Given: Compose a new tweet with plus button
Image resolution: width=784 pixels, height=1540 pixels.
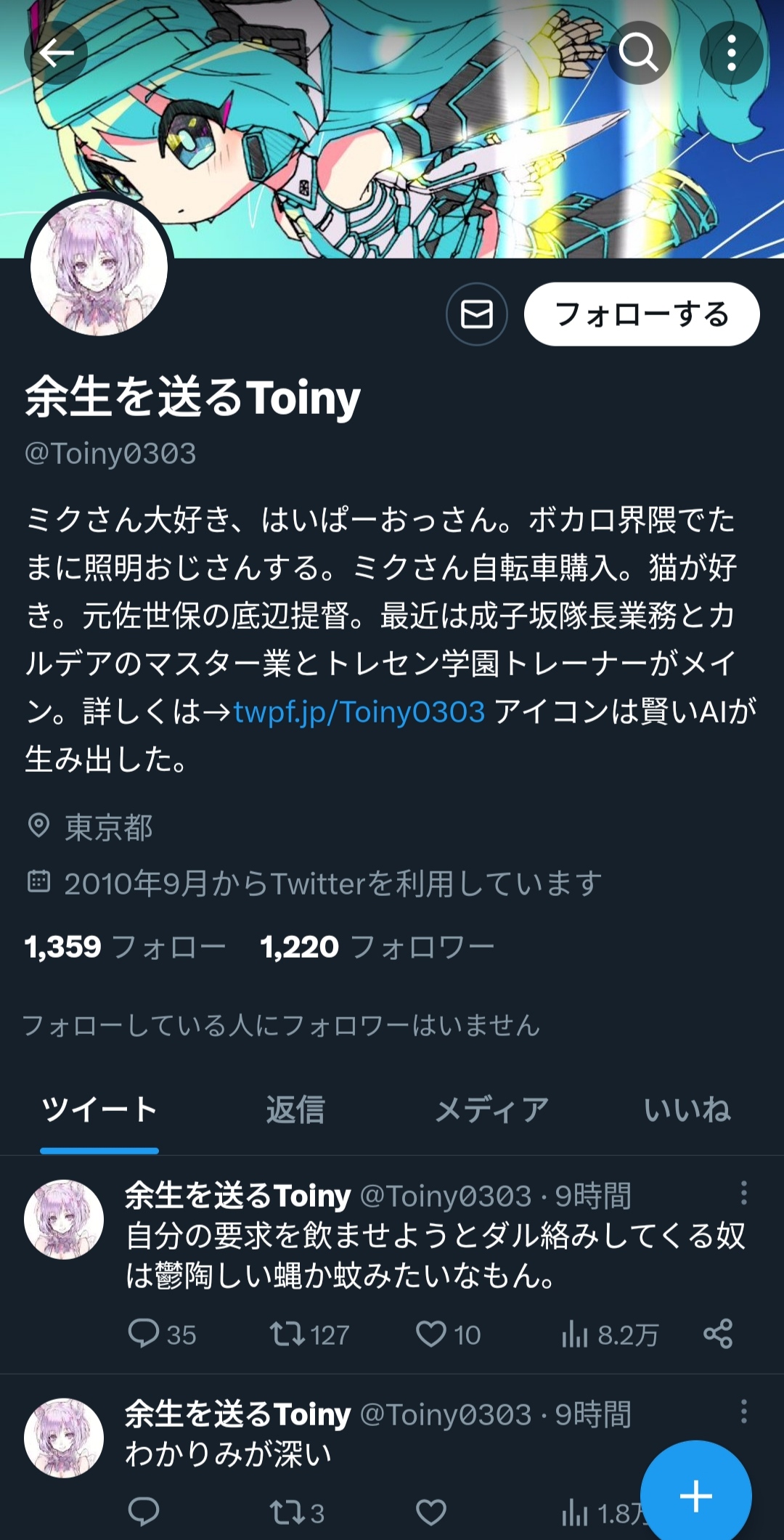Looking at the screenshot, I should pyautogui.click(x=696, y=1496).
